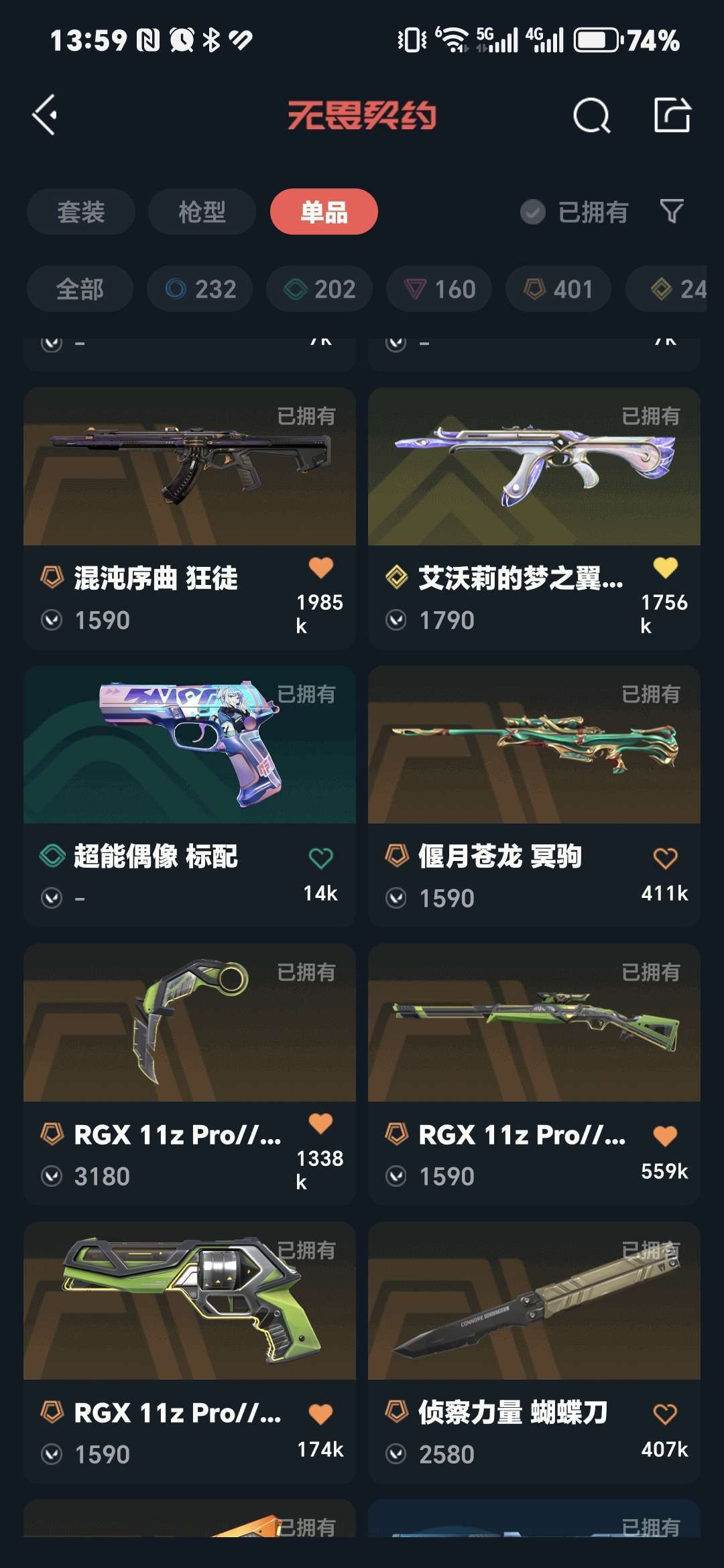Switch to the 套装 tab
Screen dimensions: 724x1568
[x=81, y=212]
